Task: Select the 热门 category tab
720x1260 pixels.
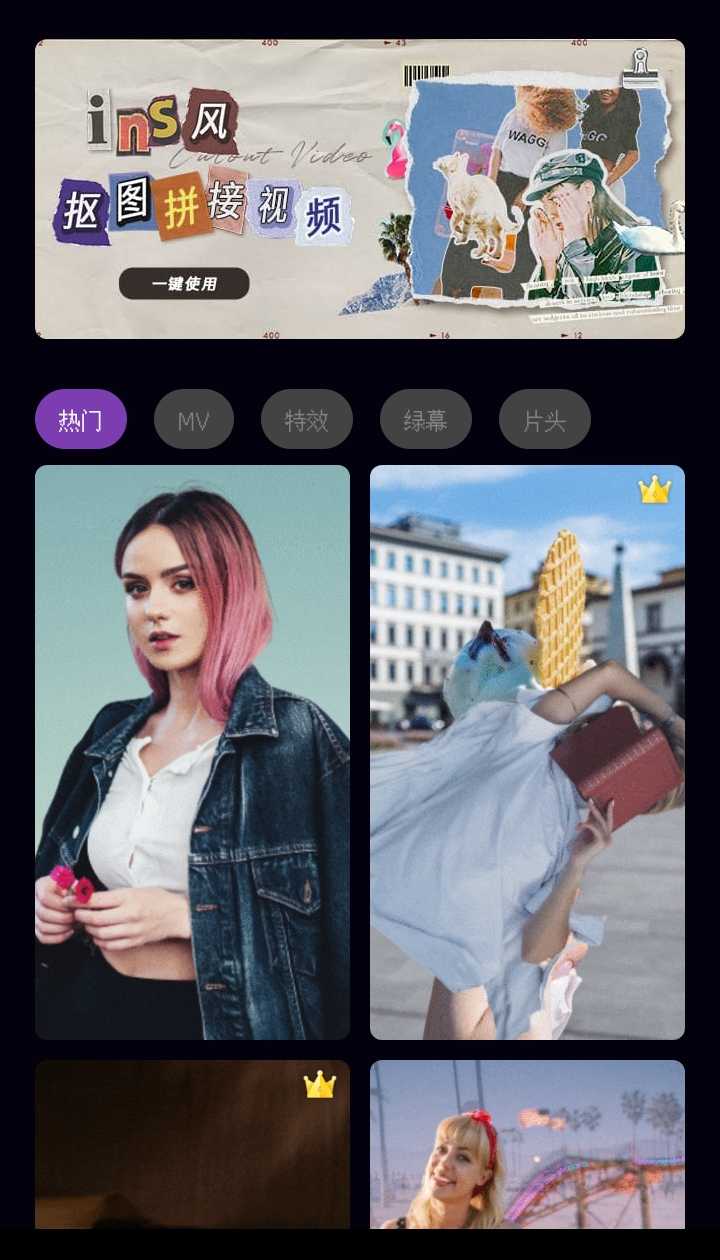Action: 81,420
